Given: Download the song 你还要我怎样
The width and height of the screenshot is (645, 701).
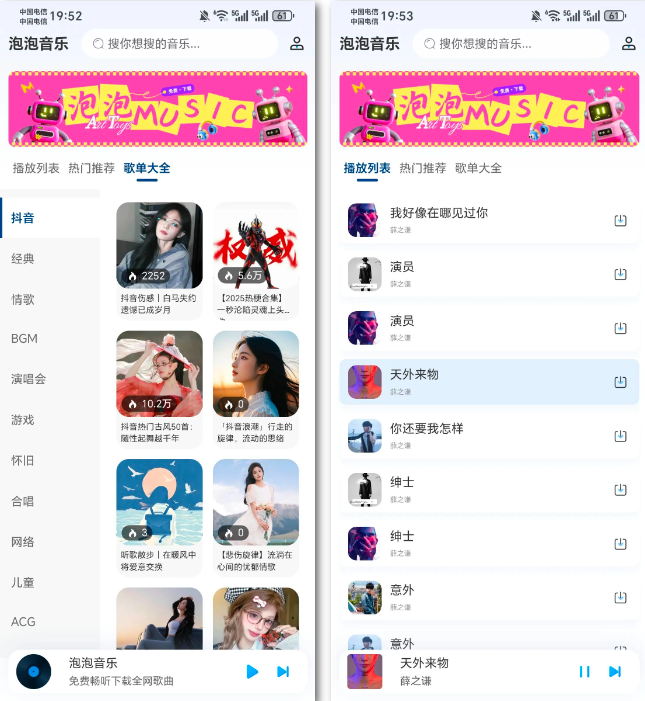Looking at the screenshot, I should pyautogui.click(x=620, y=436).
